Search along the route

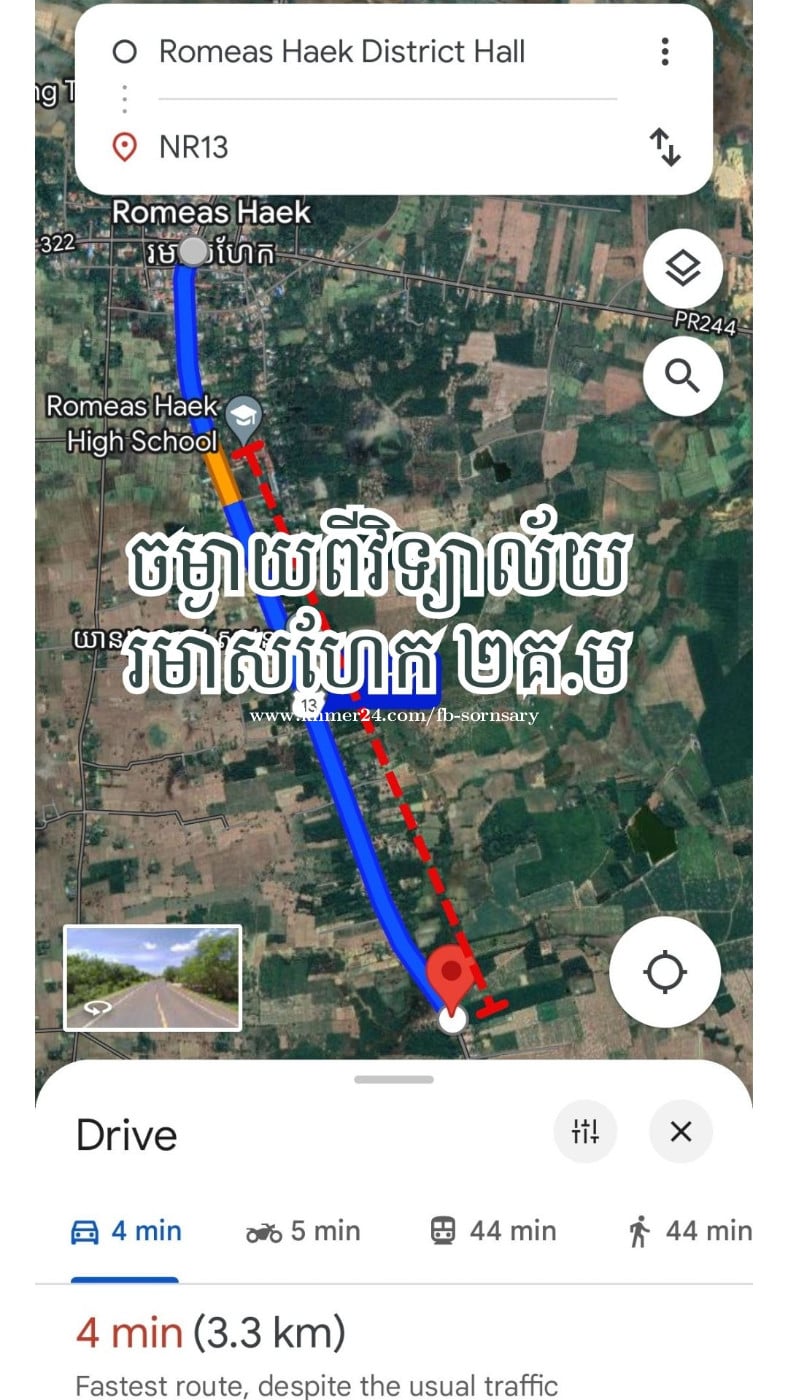(x=682, y=376)
